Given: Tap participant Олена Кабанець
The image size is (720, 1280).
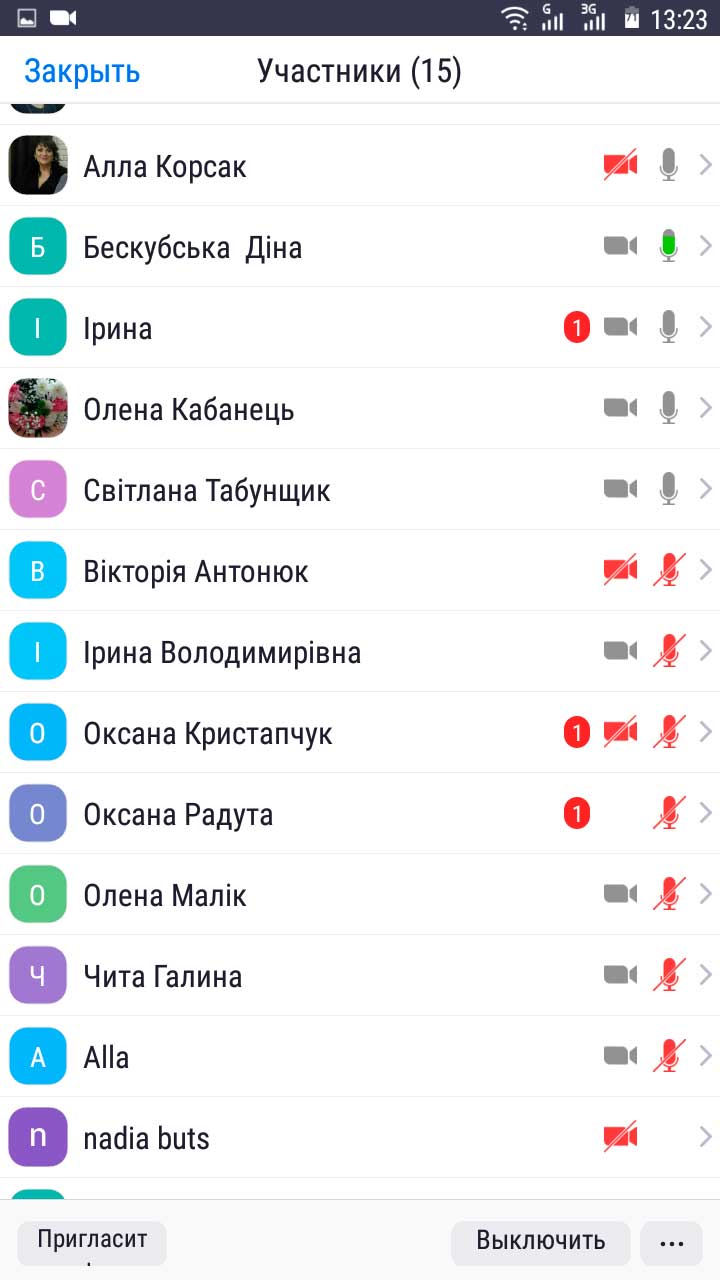Looking at the screenshot, I should (360, 409).
